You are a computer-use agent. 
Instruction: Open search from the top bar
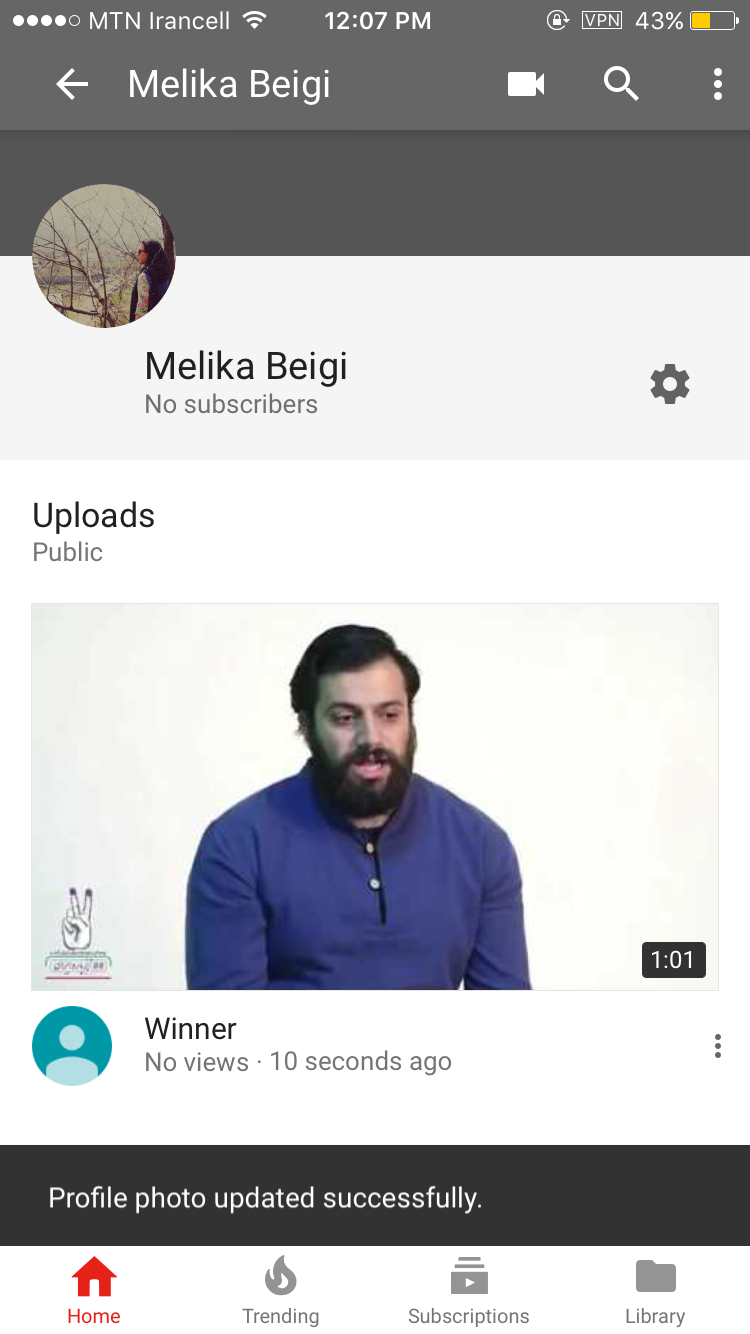point(621,85)
